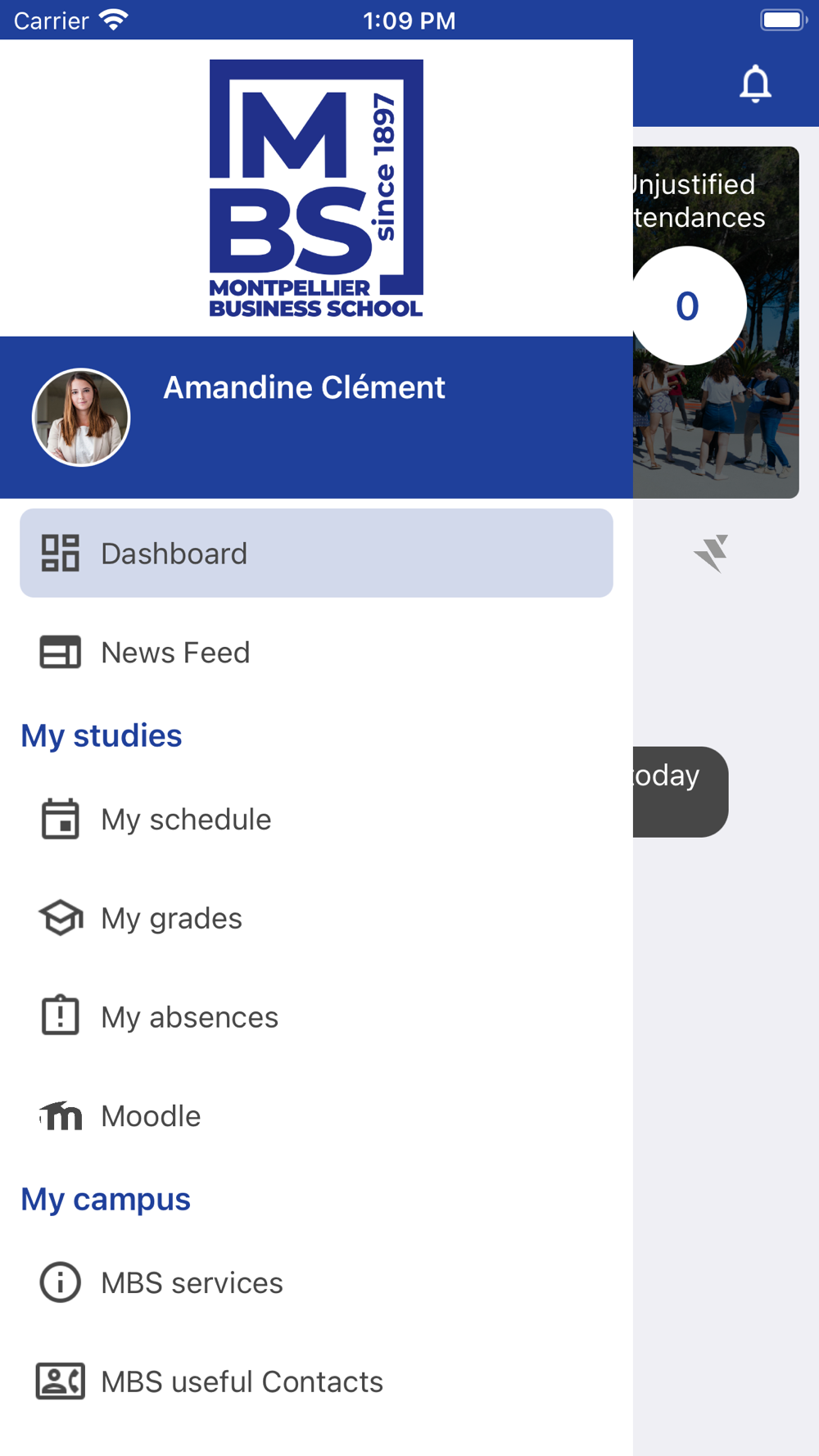This screenshot has width=819, height=1456.
Task: Tap Amandine Clément's profile photo
Action: pyautogui.click(x=81, y=418)
